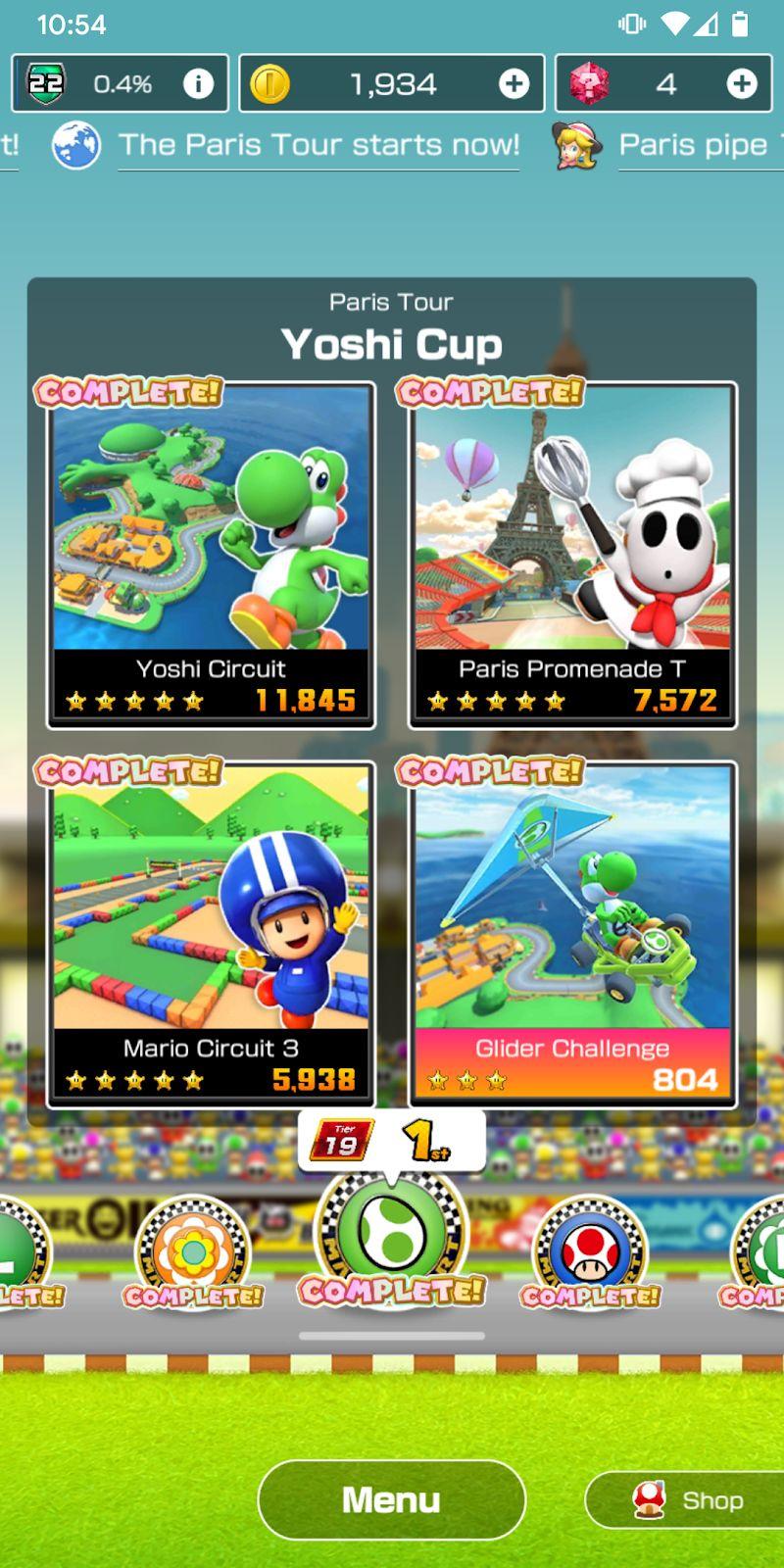Select the Yoshi Circuit course
The image size is (784, 1568).
[x=211, y=555]
